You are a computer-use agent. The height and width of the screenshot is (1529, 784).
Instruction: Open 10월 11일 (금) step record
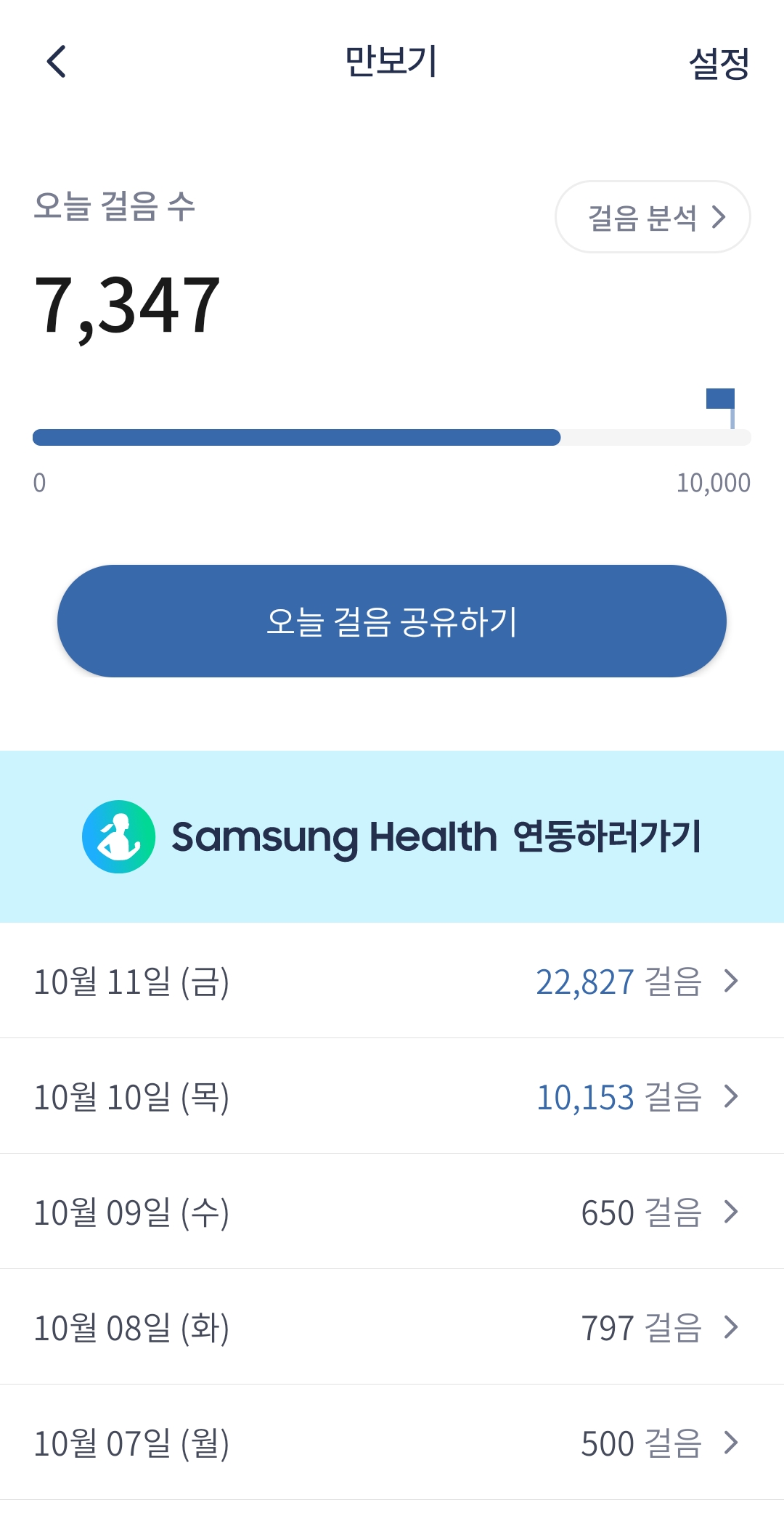[x=392, y=981]
